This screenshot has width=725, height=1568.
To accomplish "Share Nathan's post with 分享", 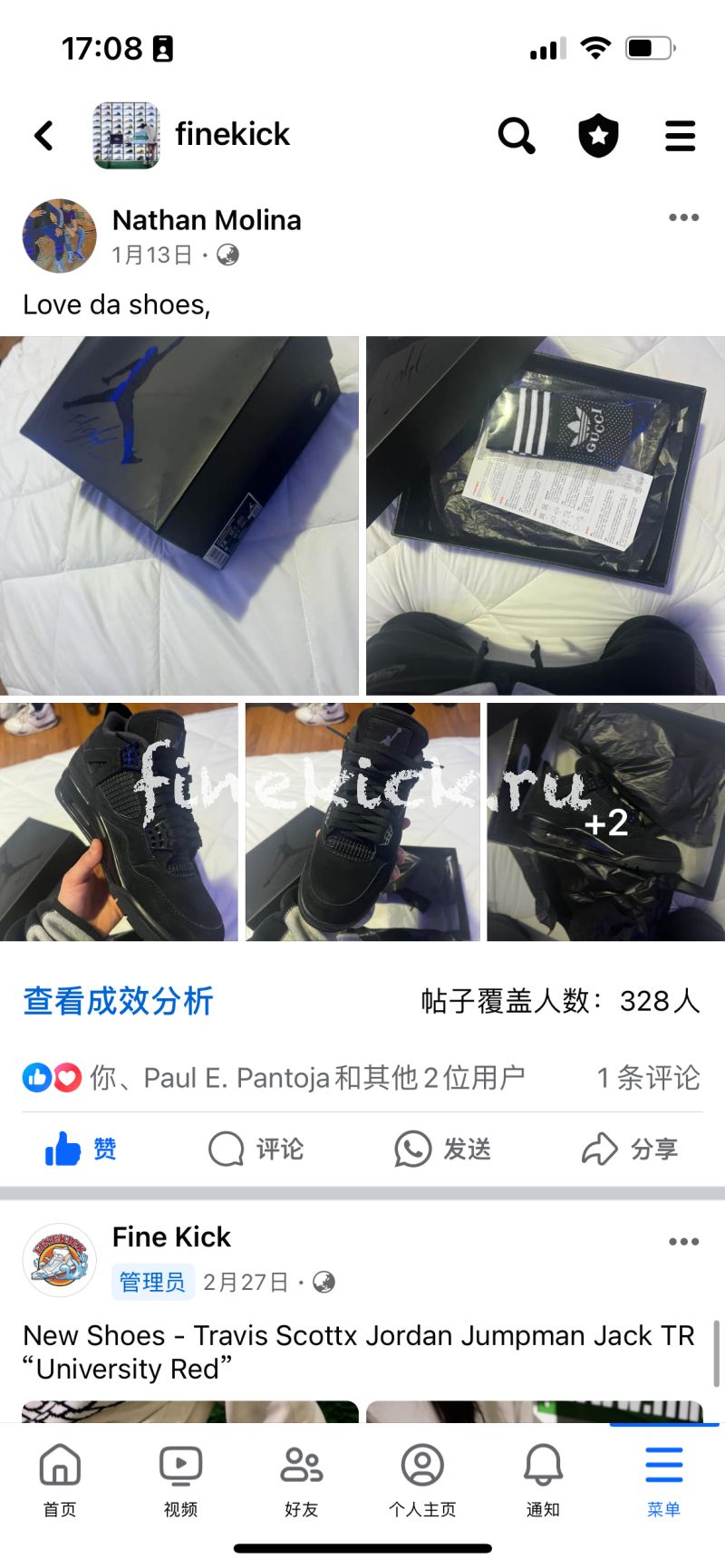I will 630,1150.
